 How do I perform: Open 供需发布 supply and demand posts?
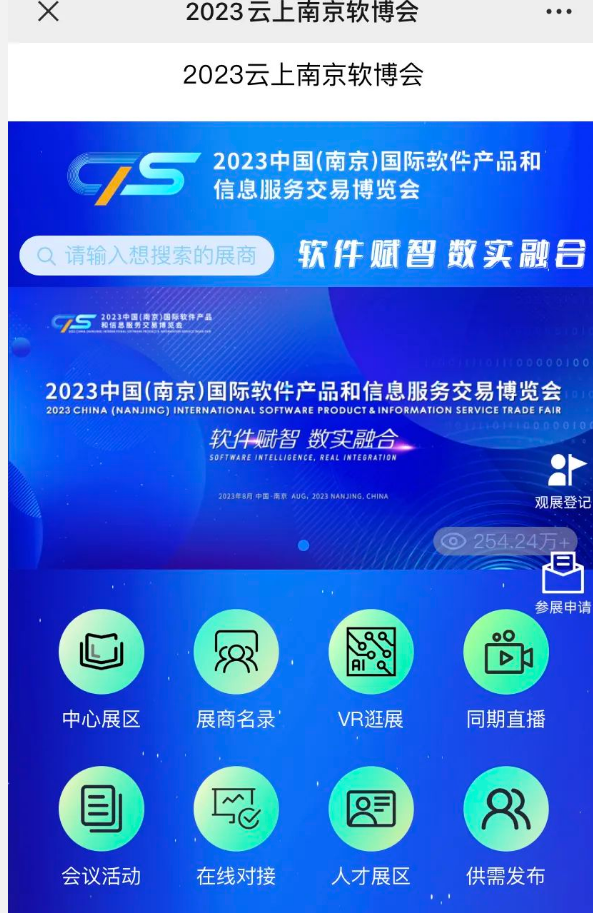pyautogui.click(x=506, y=827)
